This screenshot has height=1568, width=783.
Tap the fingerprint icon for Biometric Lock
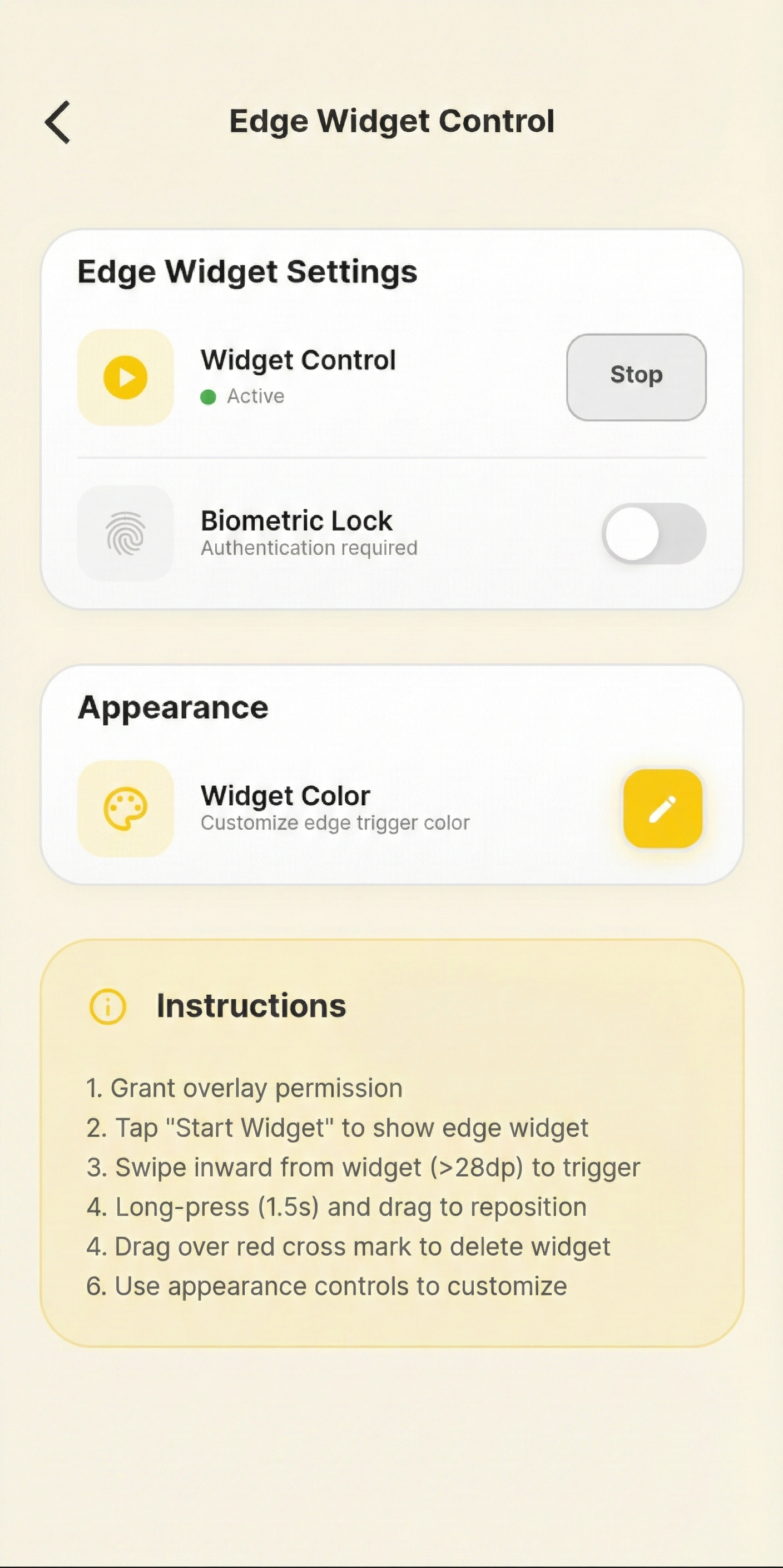pyautogui.click(x=126, y=534)
